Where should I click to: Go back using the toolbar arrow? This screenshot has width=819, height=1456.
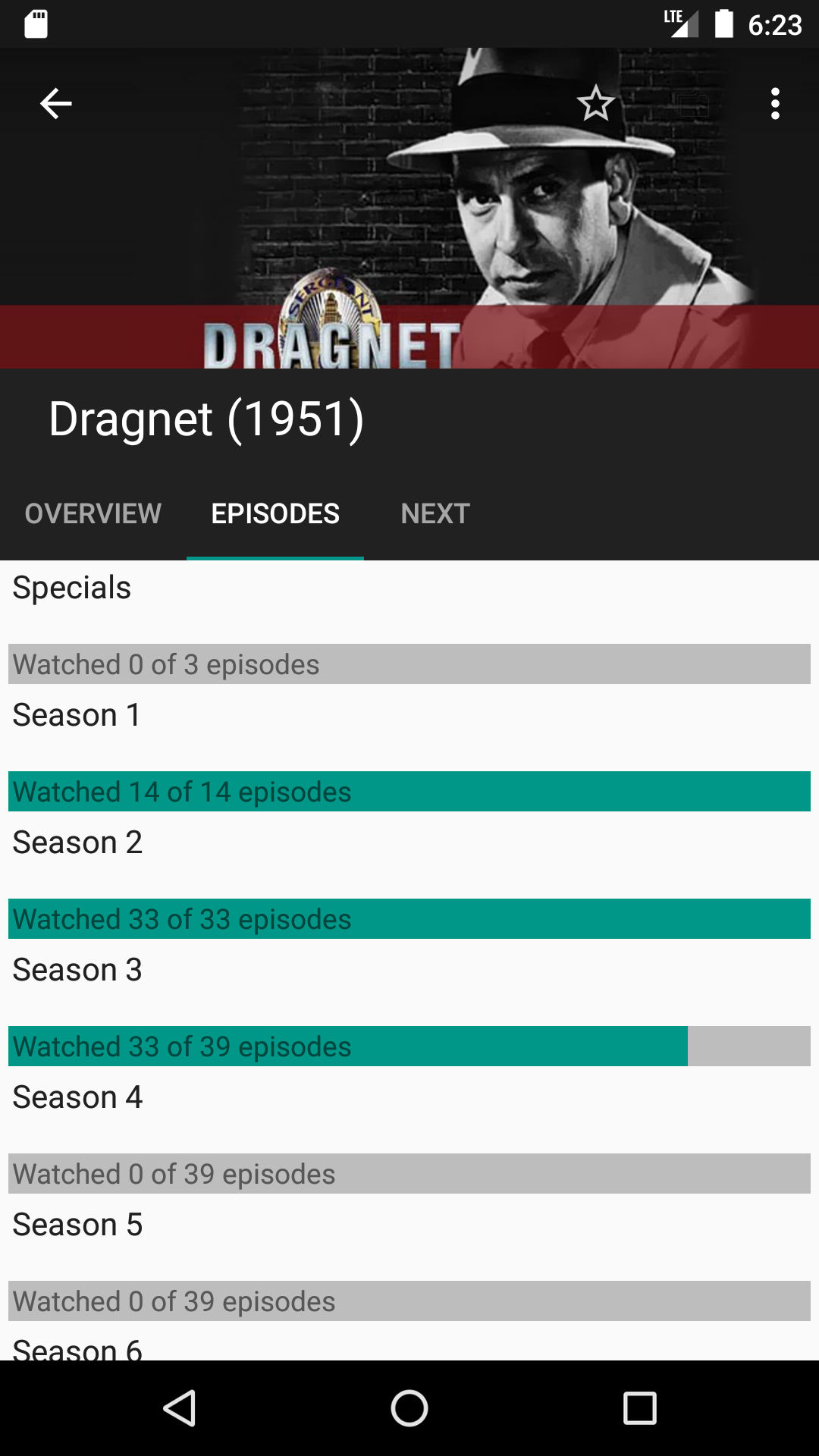pos(55,104)
